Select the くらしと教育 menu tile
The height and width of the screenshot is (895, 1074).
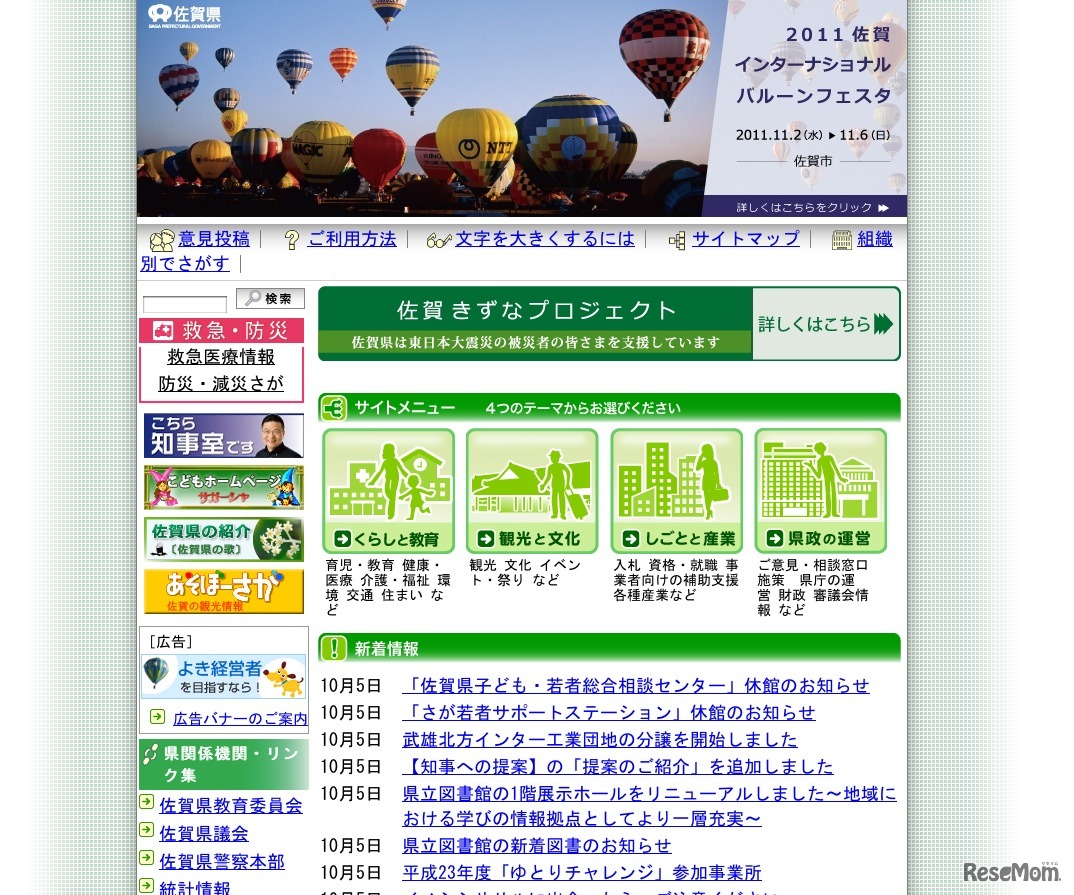(x=388, y=491)
